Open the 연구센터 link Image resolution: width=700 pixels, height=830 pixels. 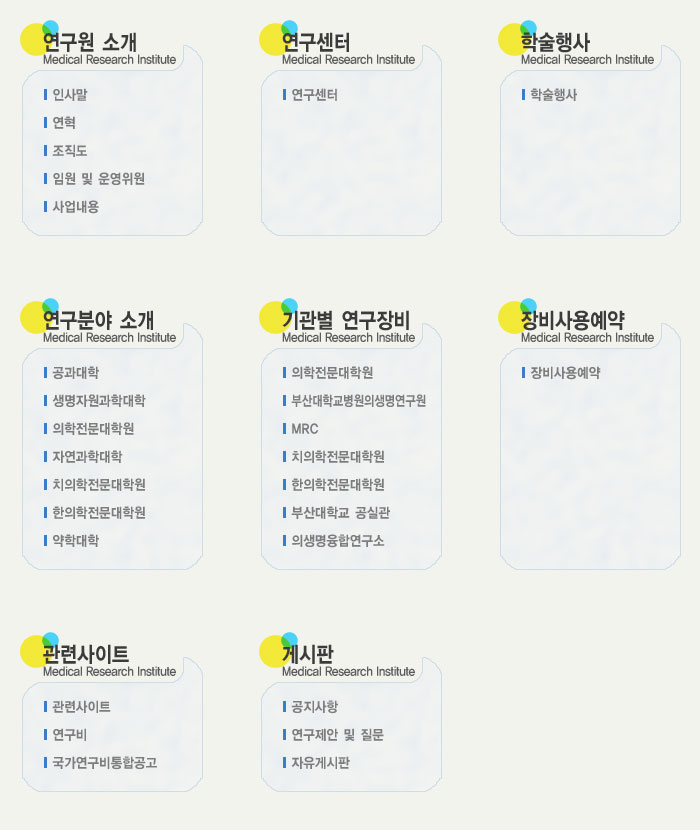pyautogui.click(x=314, y=95)
